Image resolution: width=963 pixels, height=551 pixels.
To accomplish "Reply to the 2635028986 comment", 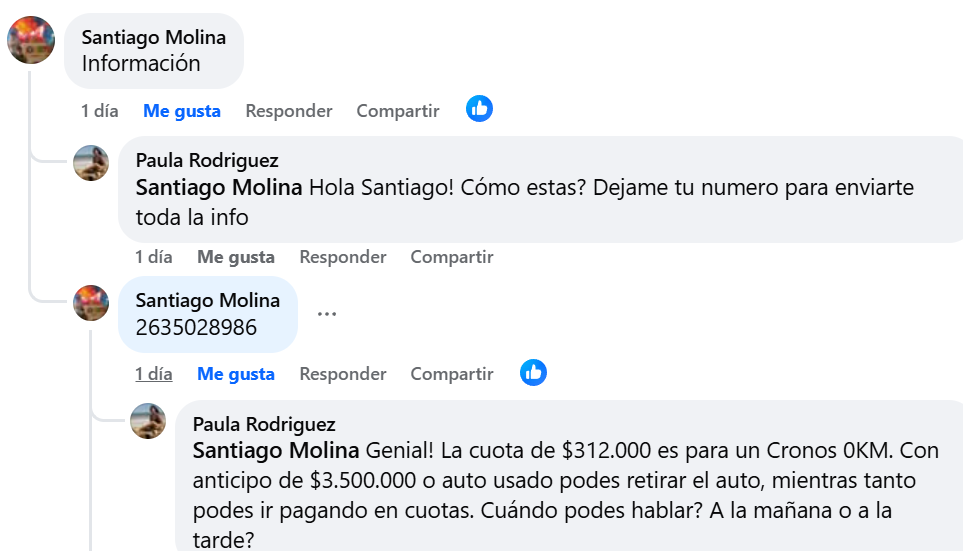I will pyautogui.click(x=342, y=374).
